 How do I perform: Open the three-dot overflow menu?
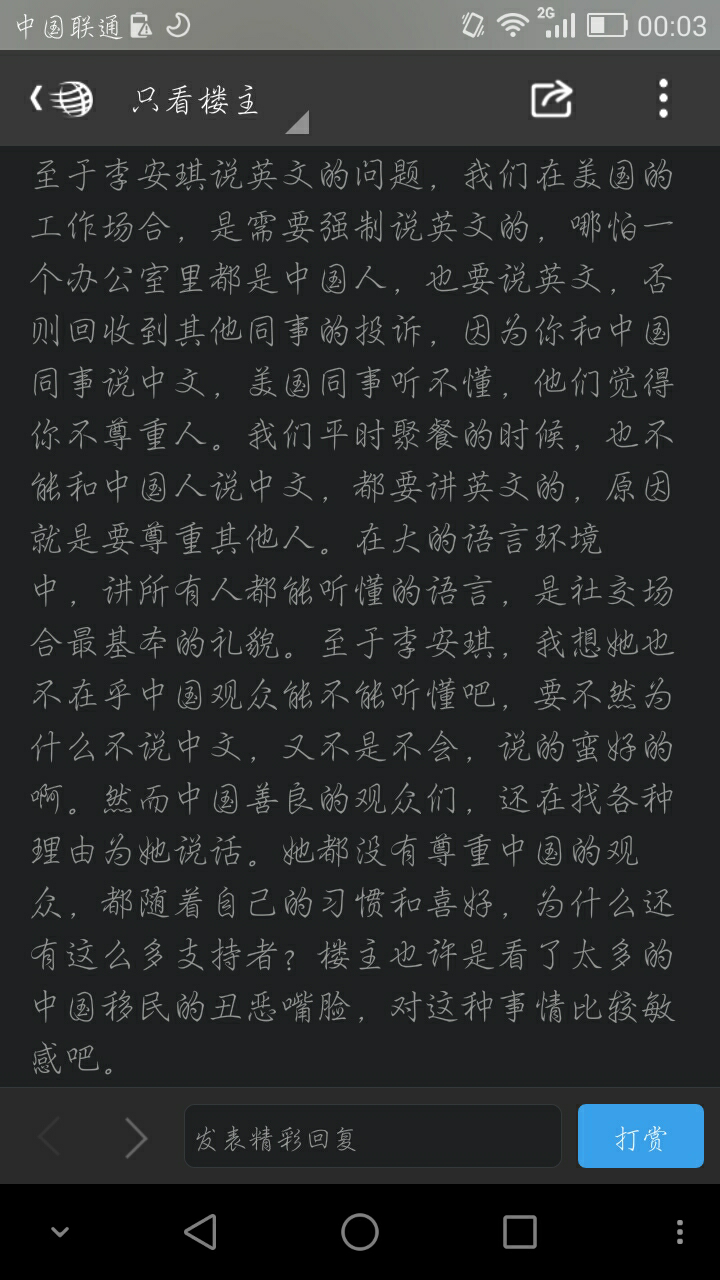(x=662, y=99)
